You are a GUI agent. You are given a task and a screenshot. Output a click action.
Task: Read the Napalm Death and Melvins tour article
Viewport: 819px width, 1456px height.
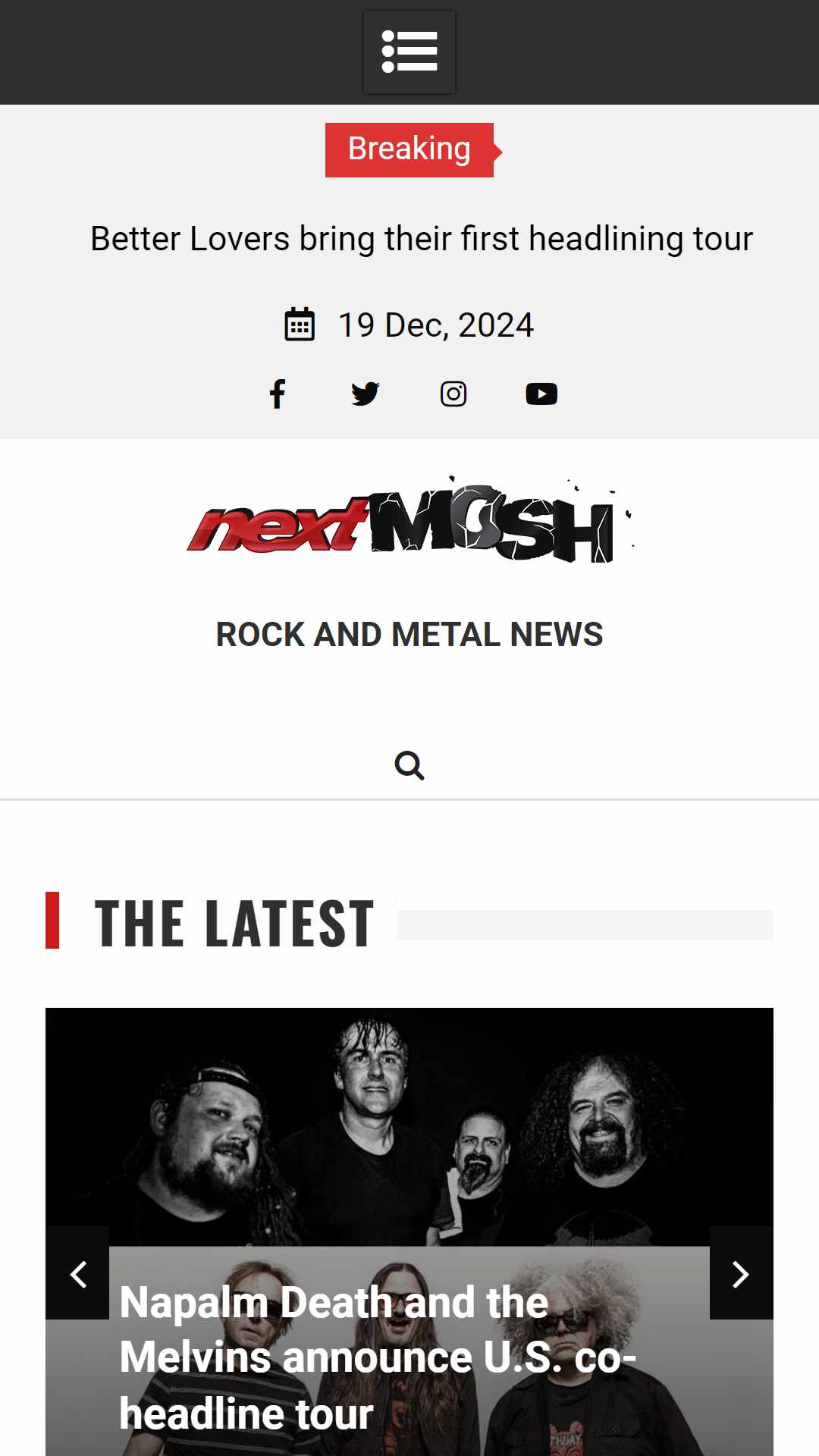378,1357
